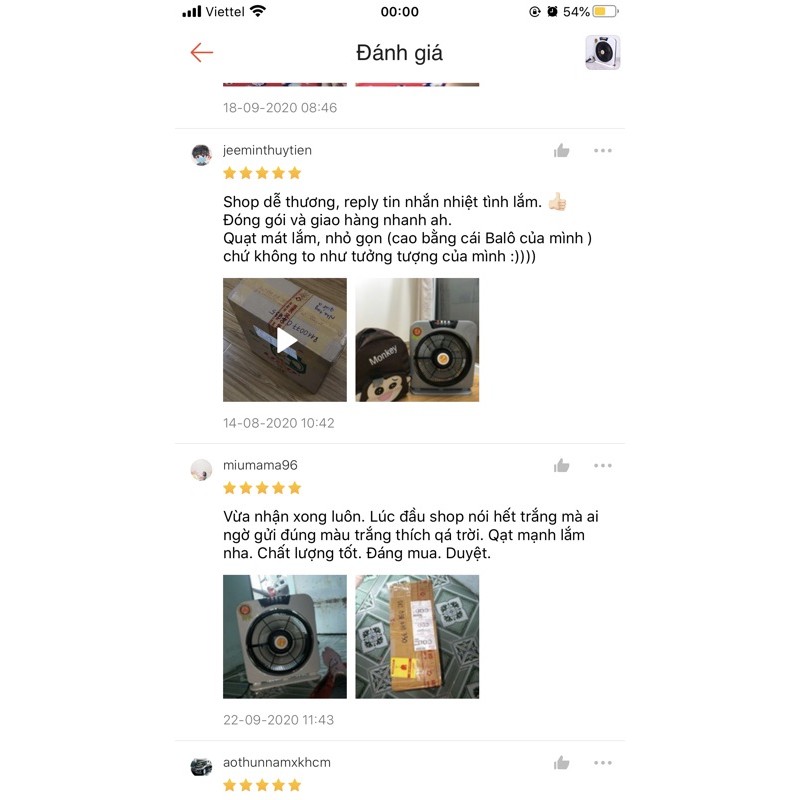View miumama96's package box photo
The width and height of the screenshot is (800, 800).
[417, 637]
